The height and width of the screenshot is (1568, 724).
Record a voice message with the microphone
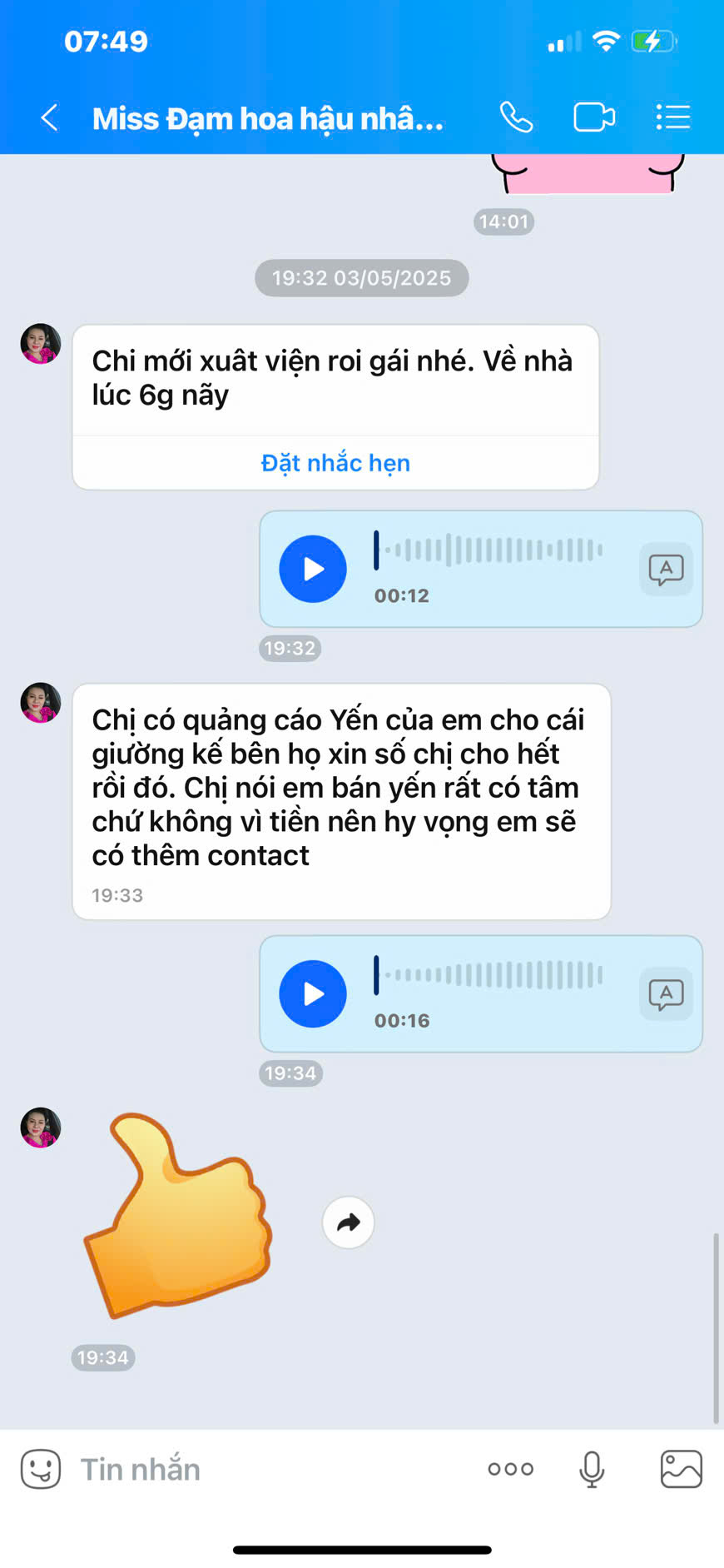click(592, 1470)
